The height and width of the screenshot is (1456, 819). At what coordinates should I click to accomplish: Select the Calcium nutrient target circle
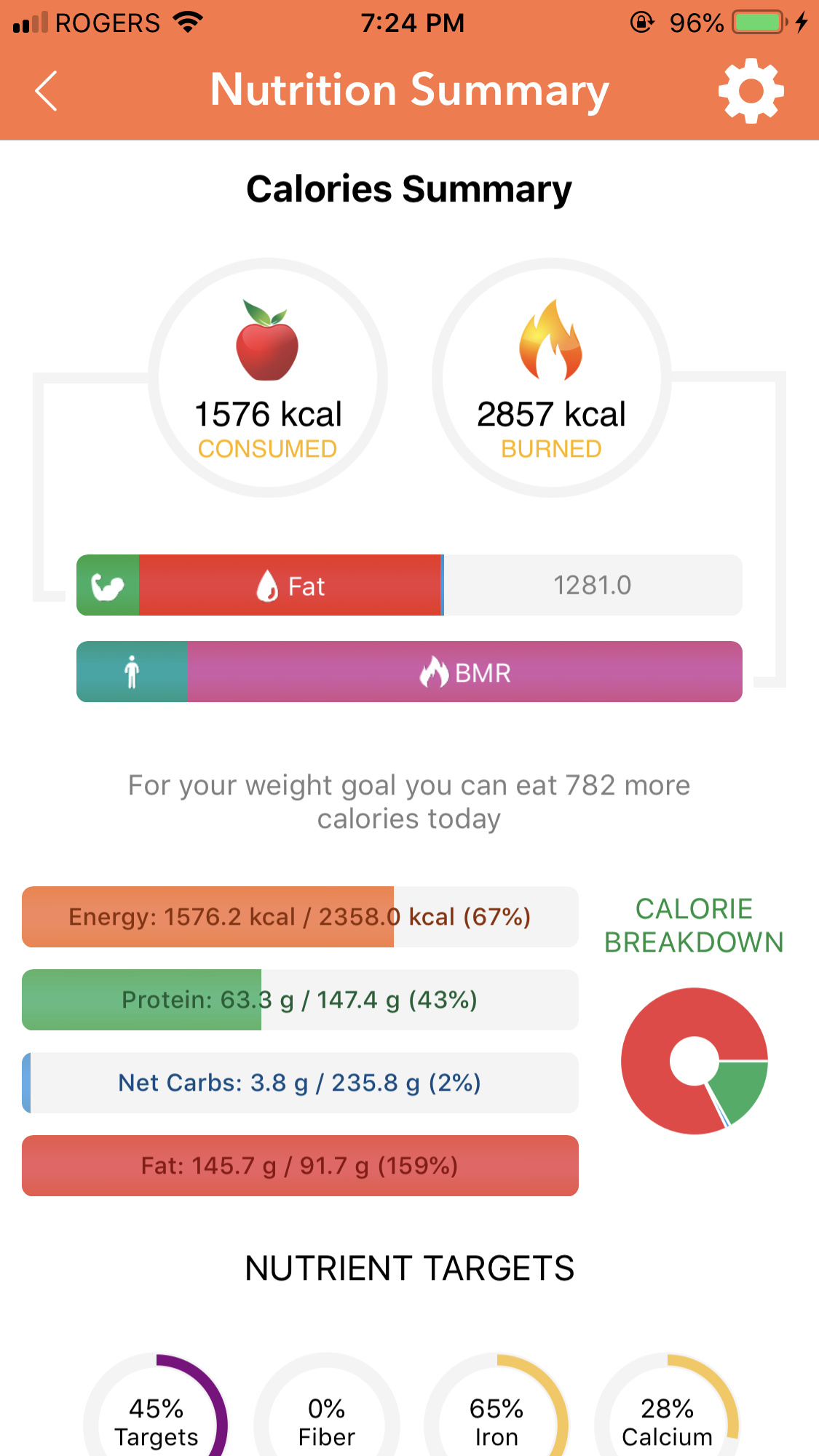point(667,1408)
